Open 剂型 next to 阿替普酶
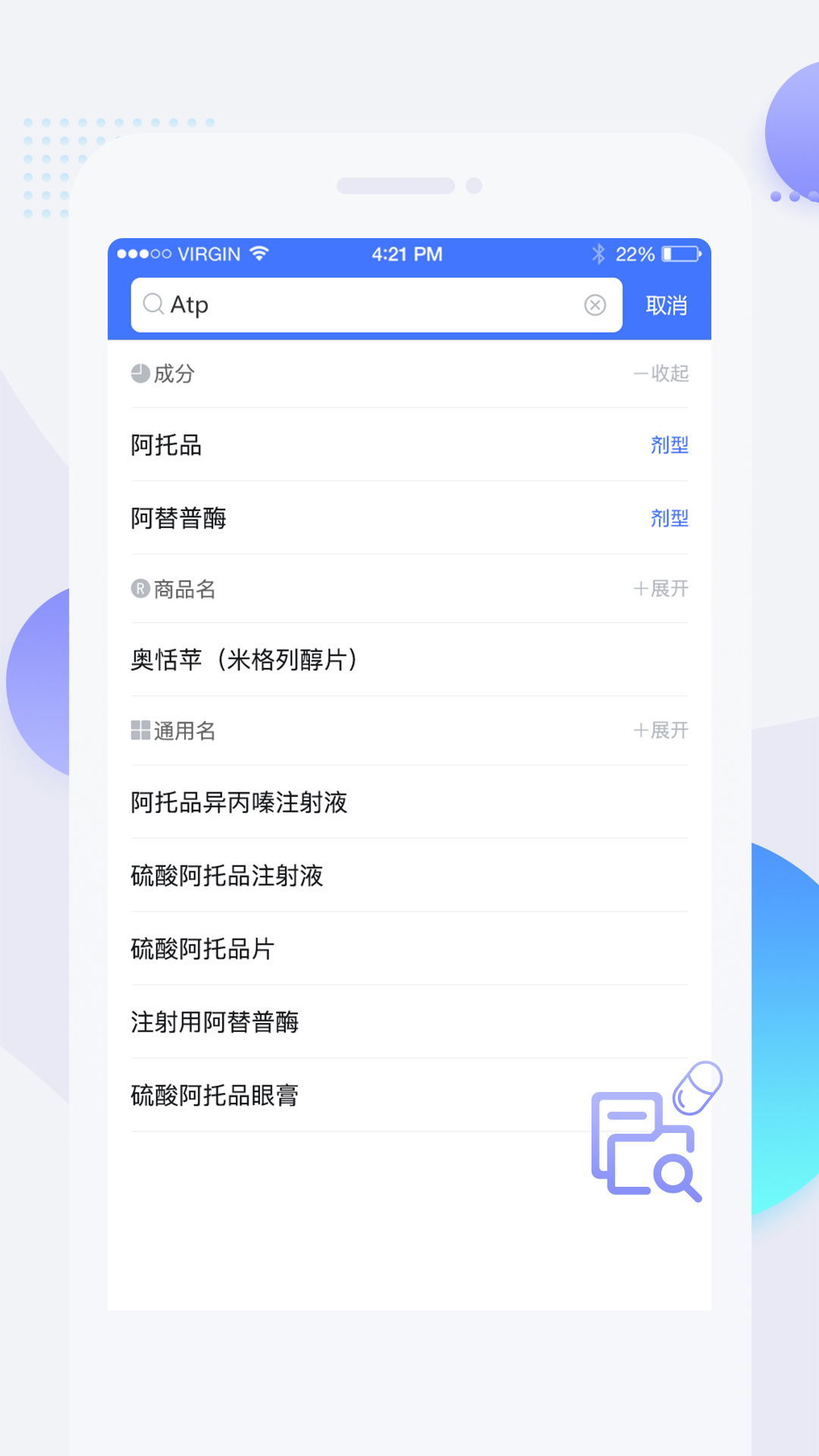819x1456 pixels. [x=670, y=518]
